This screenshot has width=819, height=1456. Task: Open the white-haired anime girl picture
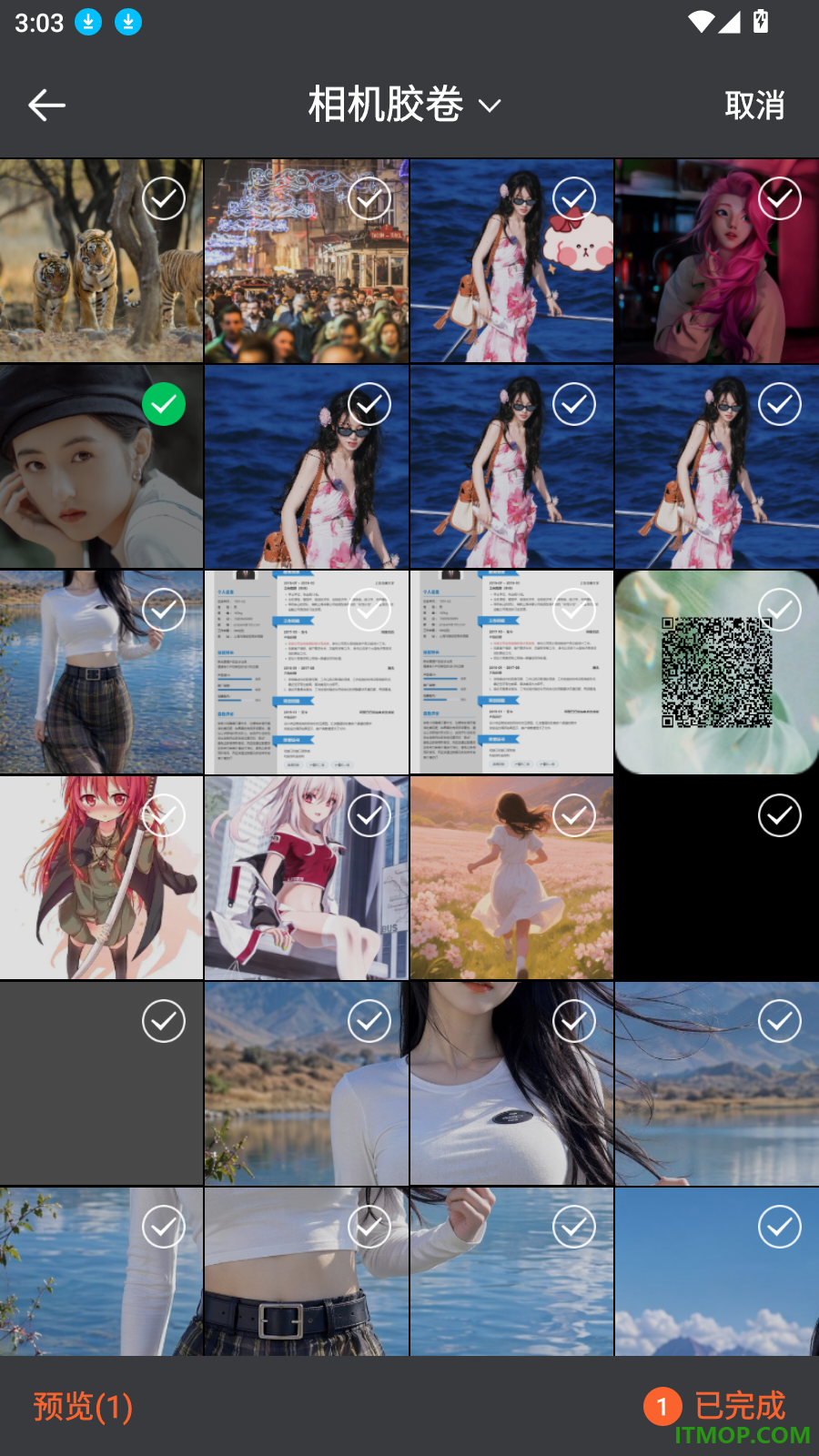(x=307, y=878)
